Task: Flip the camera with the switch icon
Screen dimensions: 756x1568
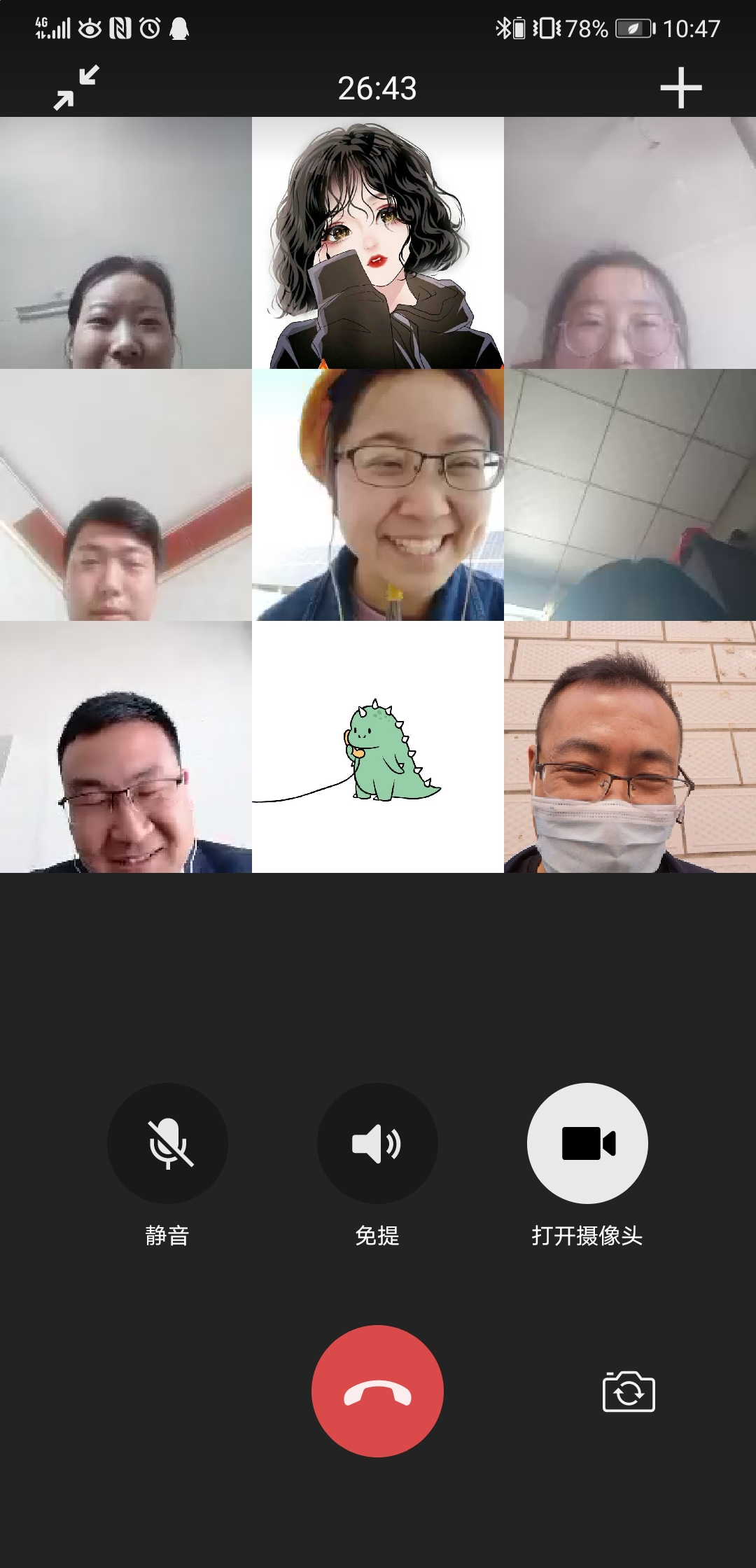Action: [629, 1392]
